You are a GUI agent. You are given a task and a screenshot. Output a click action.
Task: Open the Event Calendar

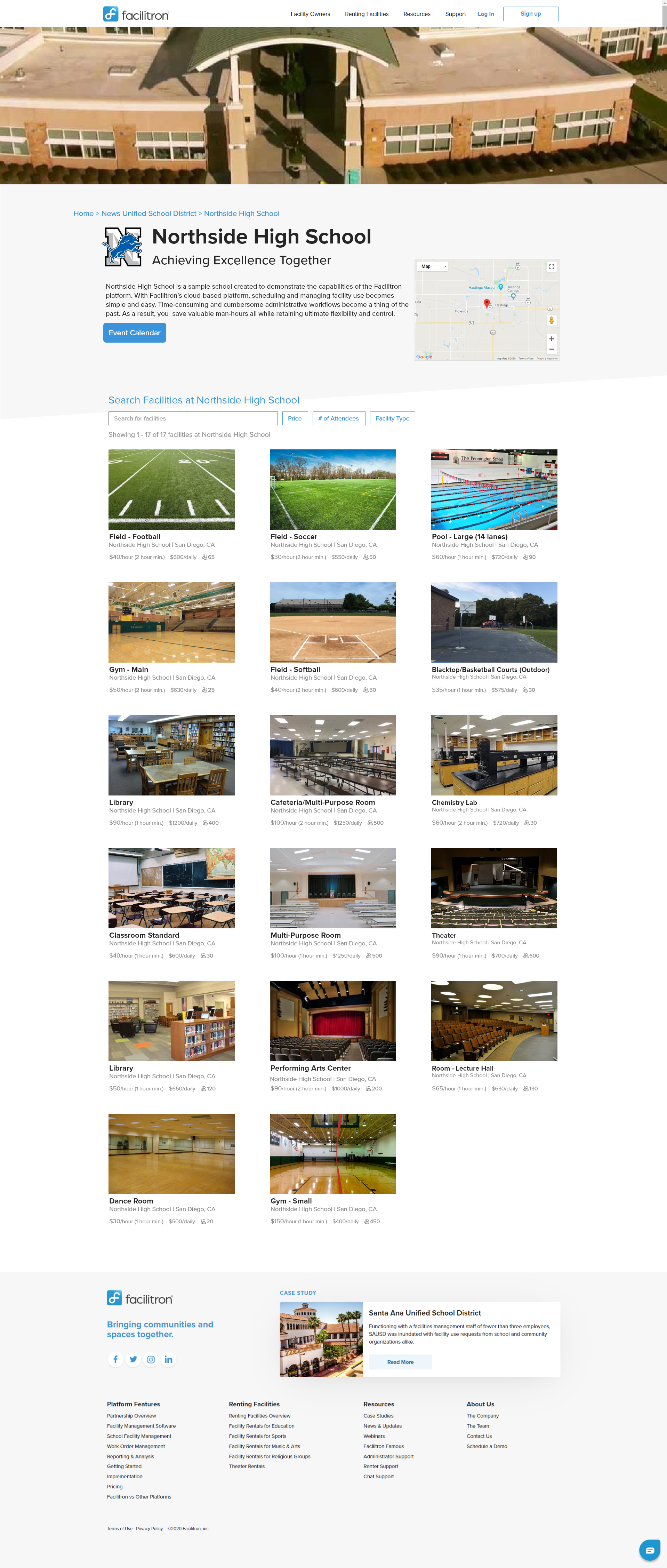[135, 333]
